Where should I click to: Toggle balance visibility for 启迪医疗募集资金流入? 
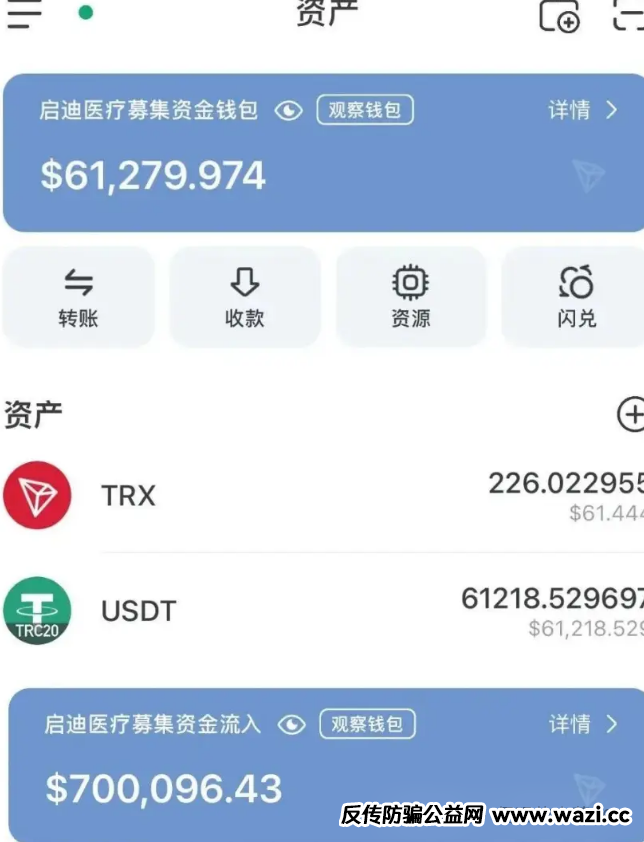click(x=292, y=725)
